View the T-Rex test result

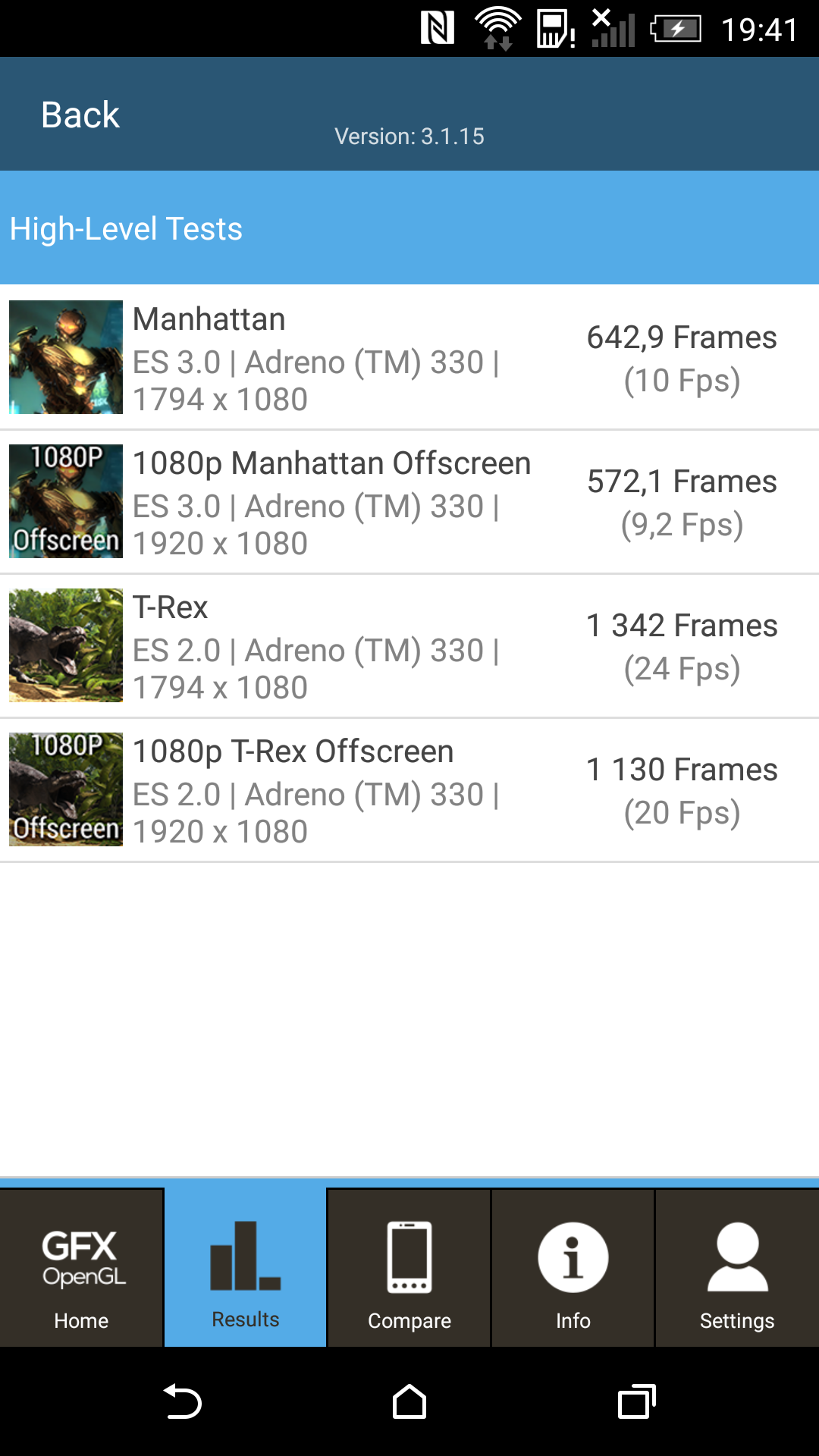409,645
